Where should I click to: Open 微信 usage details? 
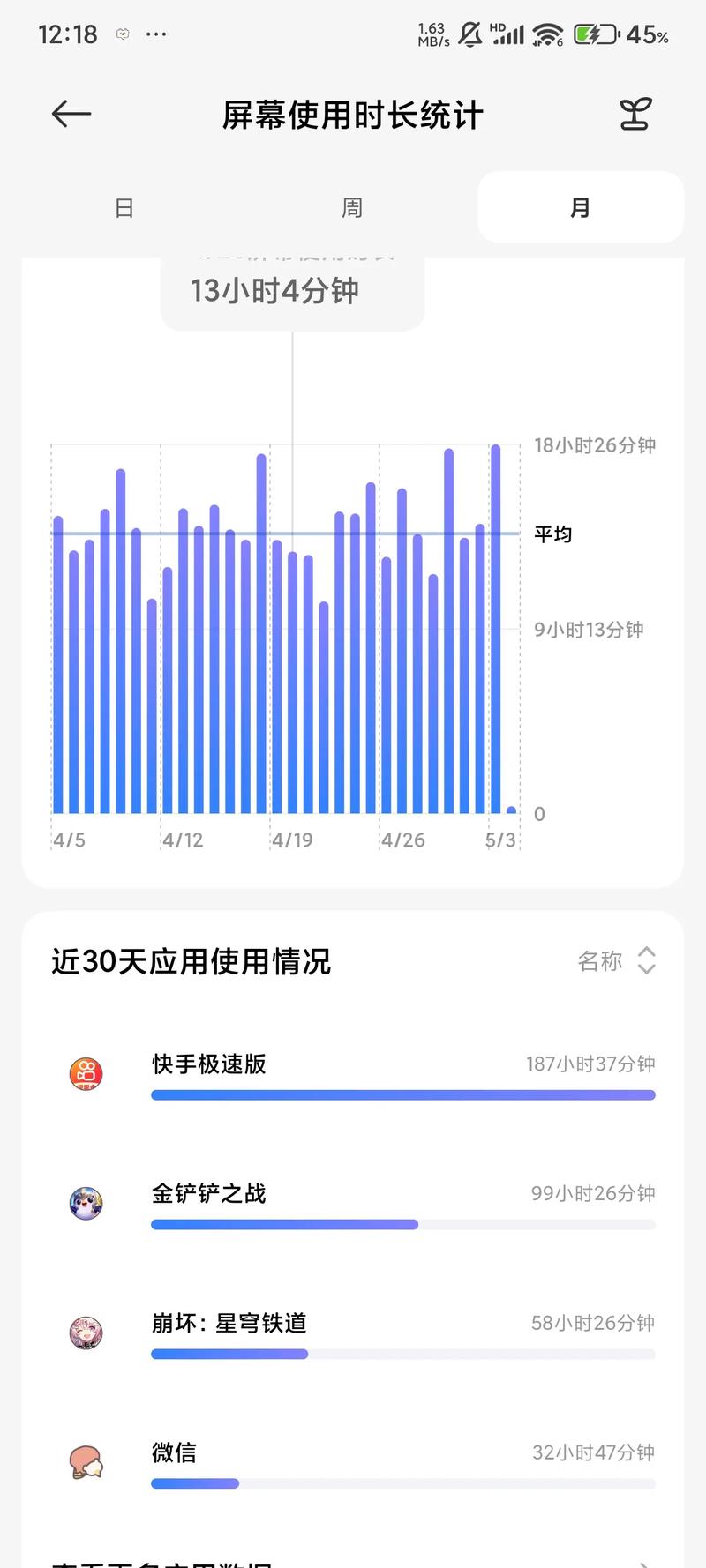tap(353, 1463)
